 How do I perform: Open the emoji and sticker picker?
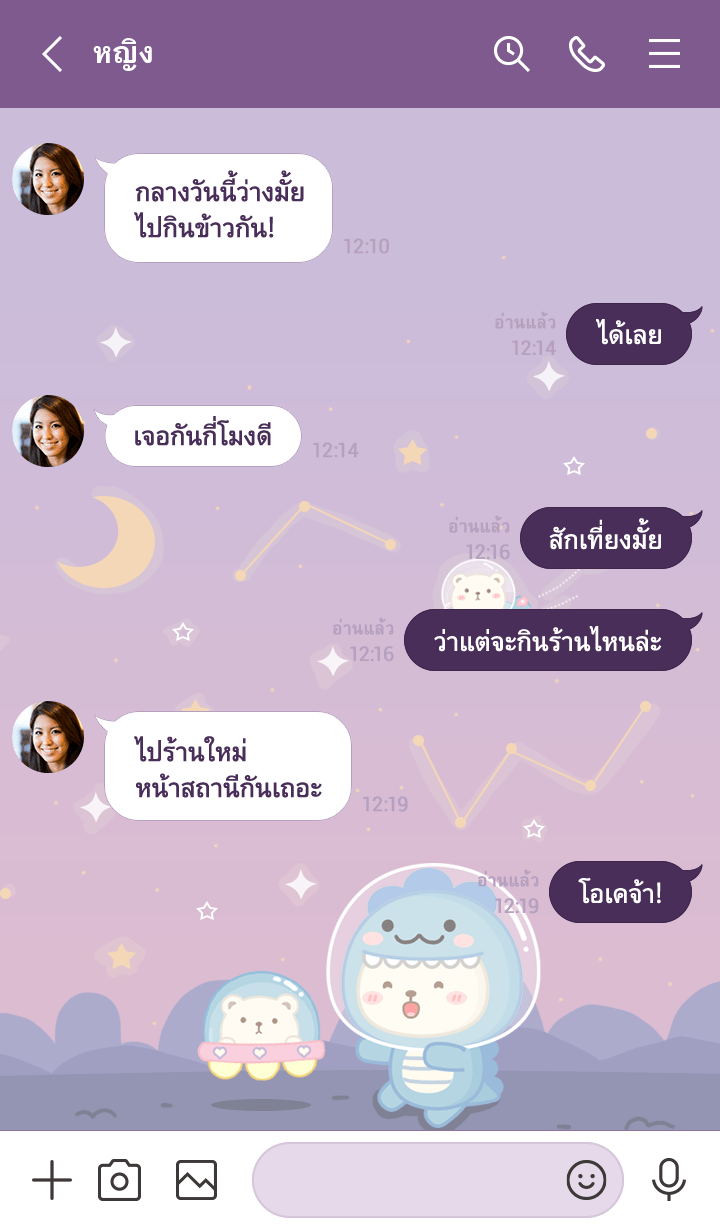[x=586, y=1181]
